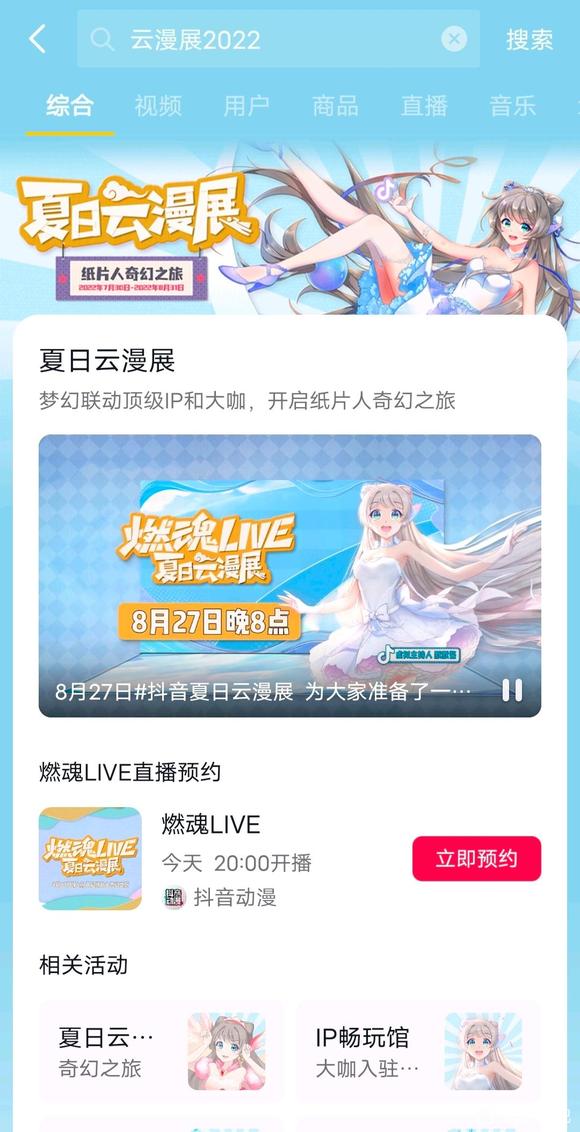The height and width of the screenshot is (1132, 580).
Task: Open the 商品 tab
Action: point(335,106)
